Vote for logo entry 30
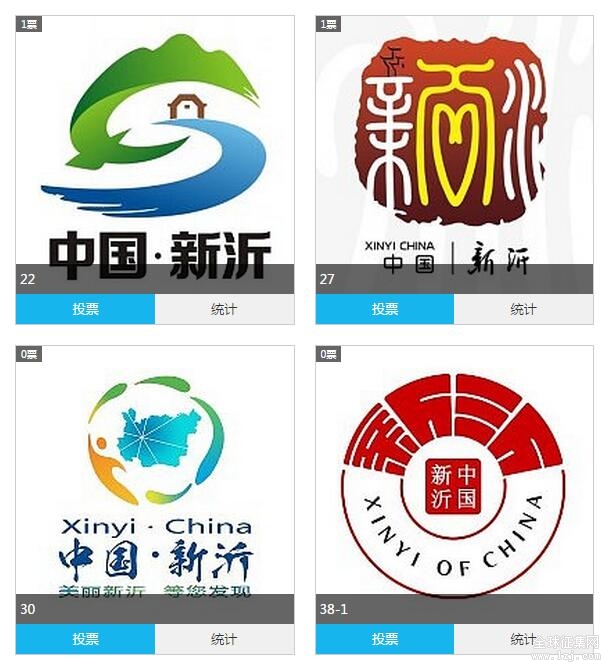The height and width of the screenshot is (664, 603). coord(85,639)
